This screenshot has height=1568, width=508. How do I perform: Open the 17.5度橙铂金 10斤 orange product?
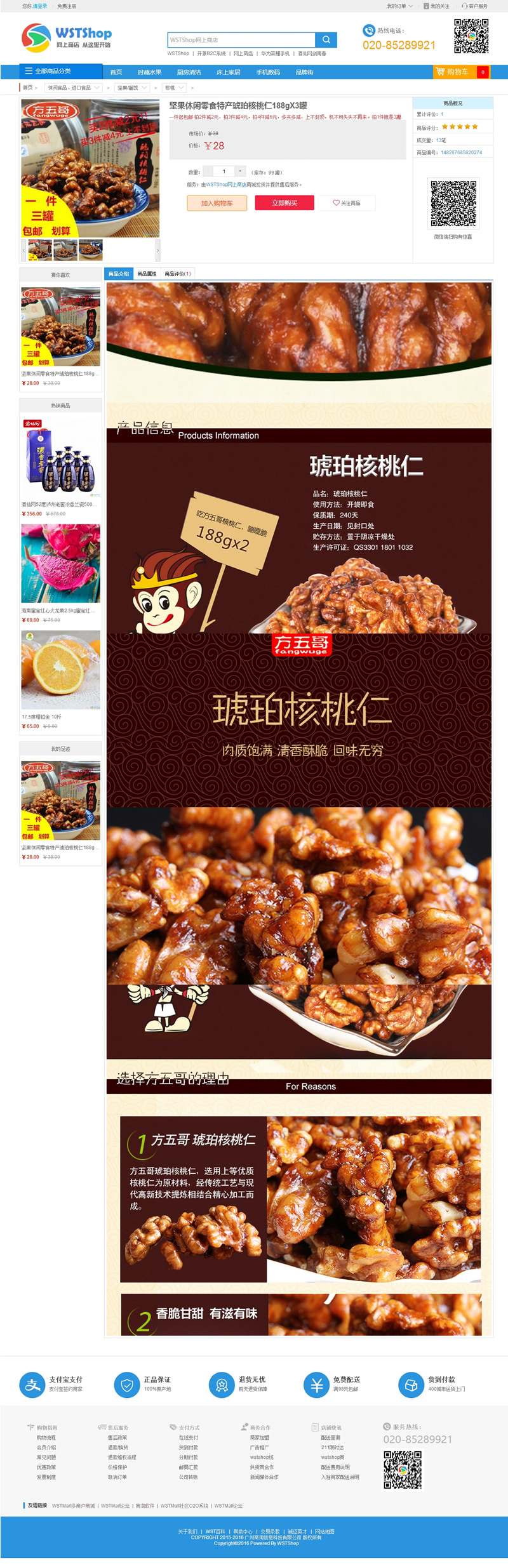[60, 670]
